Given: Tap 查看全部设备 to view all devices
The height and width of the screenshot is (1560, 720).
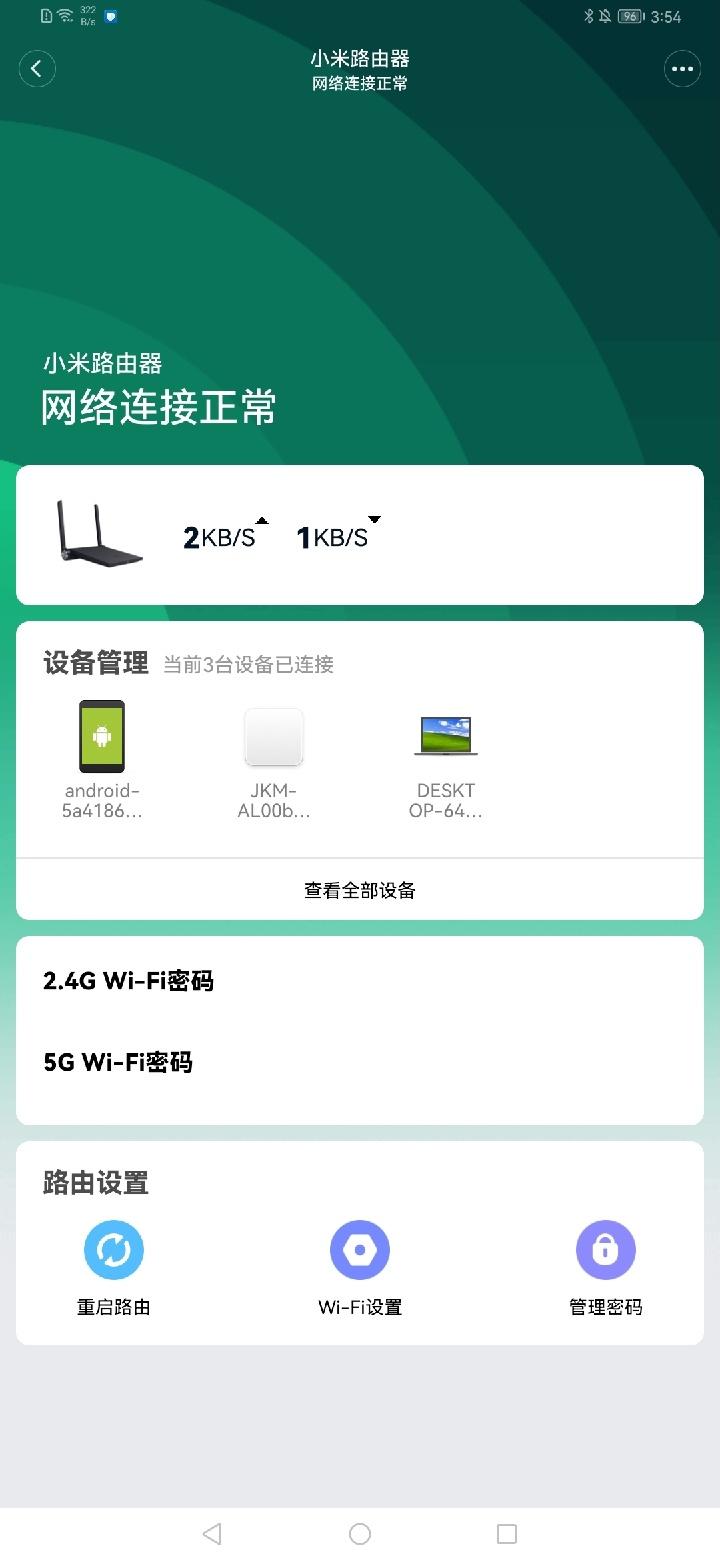Looking at the screenshot, I should pos(359,889).
